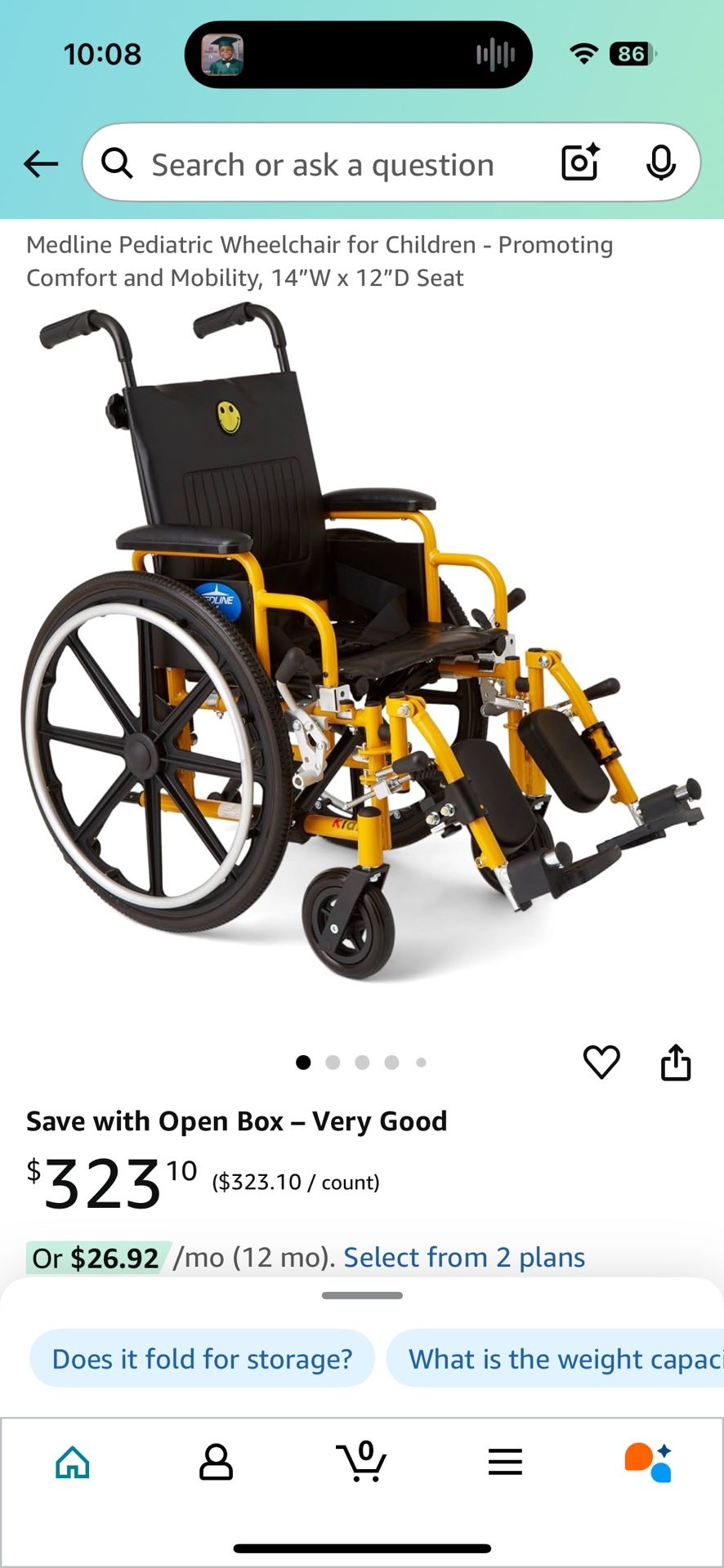The width and height of the screenshot is (724, 1568).
Task: Share this product listing
Action: coord(676,1062)
